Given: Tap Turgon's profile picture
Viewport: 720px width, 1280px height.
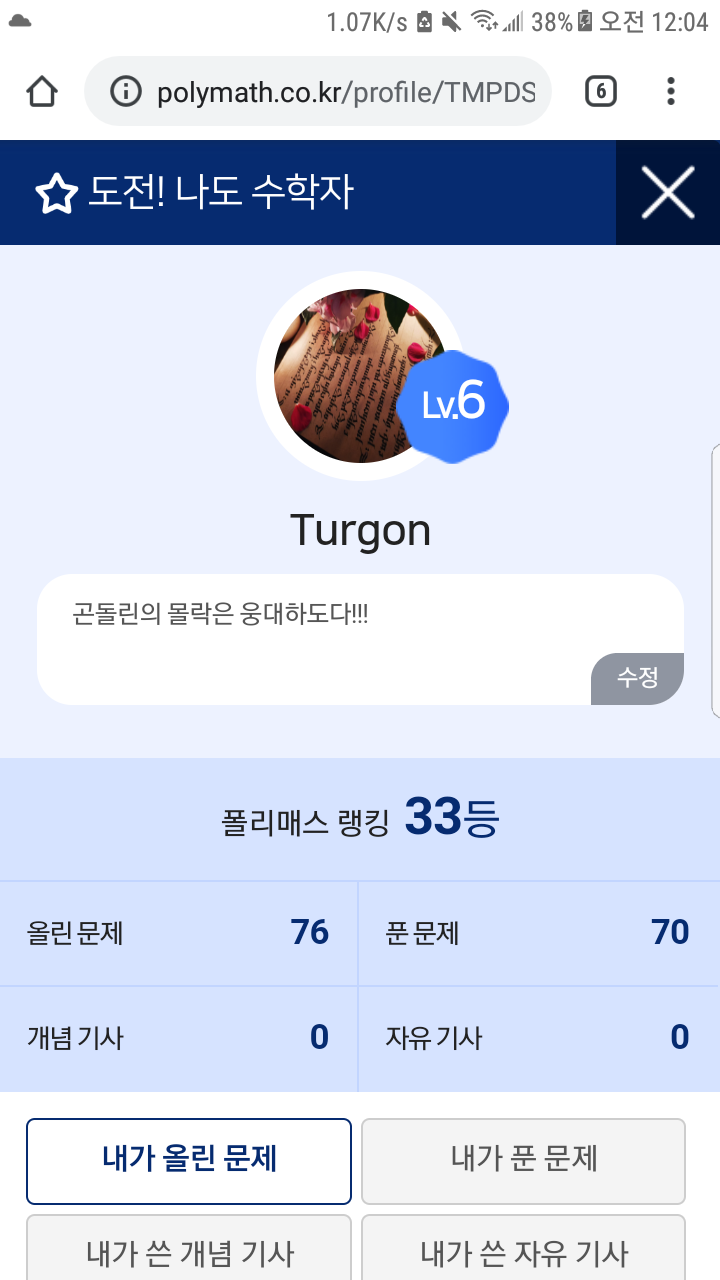Looking at the screenshot, I should [x=360, y=376].
